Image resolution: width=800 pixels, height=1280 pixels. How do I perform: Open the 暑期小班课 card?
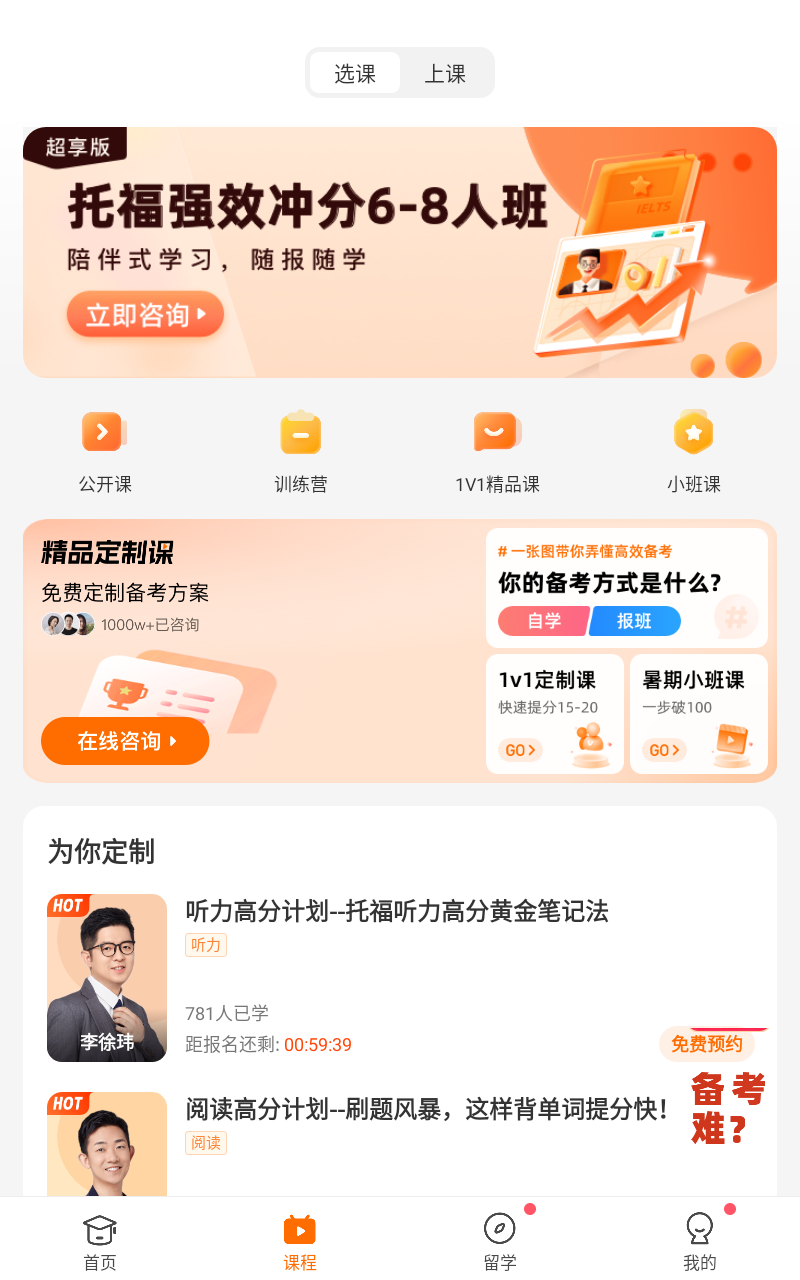(x=698, y=714)
